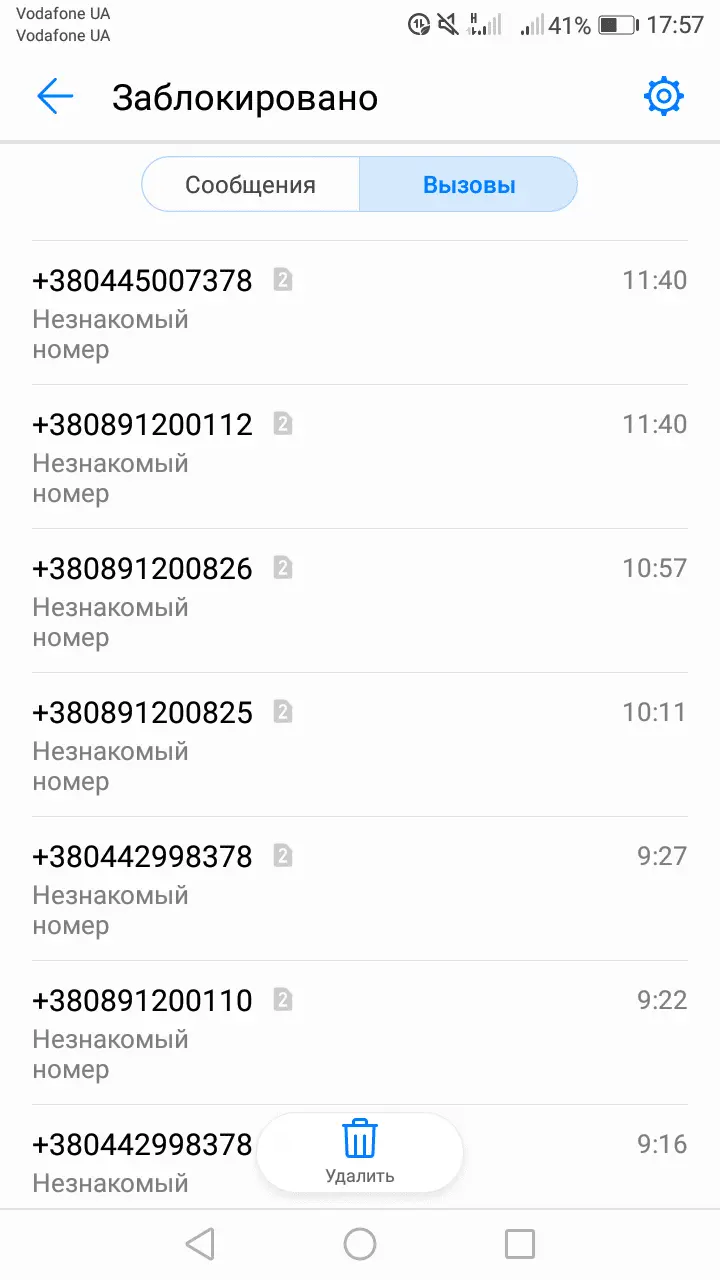Open the recent apps view

tap(520, 1244)
